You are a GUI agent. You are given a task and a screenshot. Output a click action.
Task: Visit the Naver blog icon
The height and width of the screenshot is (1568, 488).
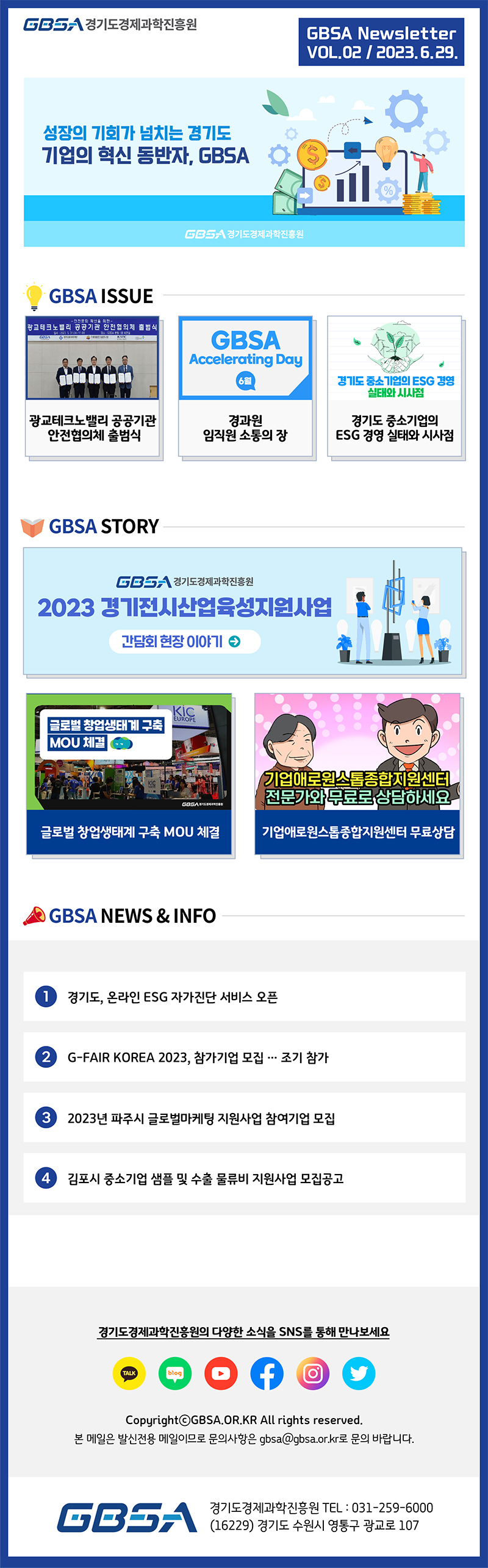point(175,1373)
